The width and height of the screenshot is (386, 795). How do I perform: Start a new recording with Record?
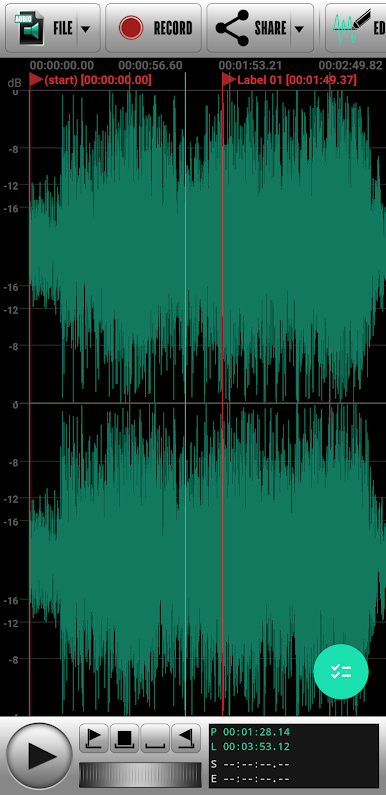point(153,28)
